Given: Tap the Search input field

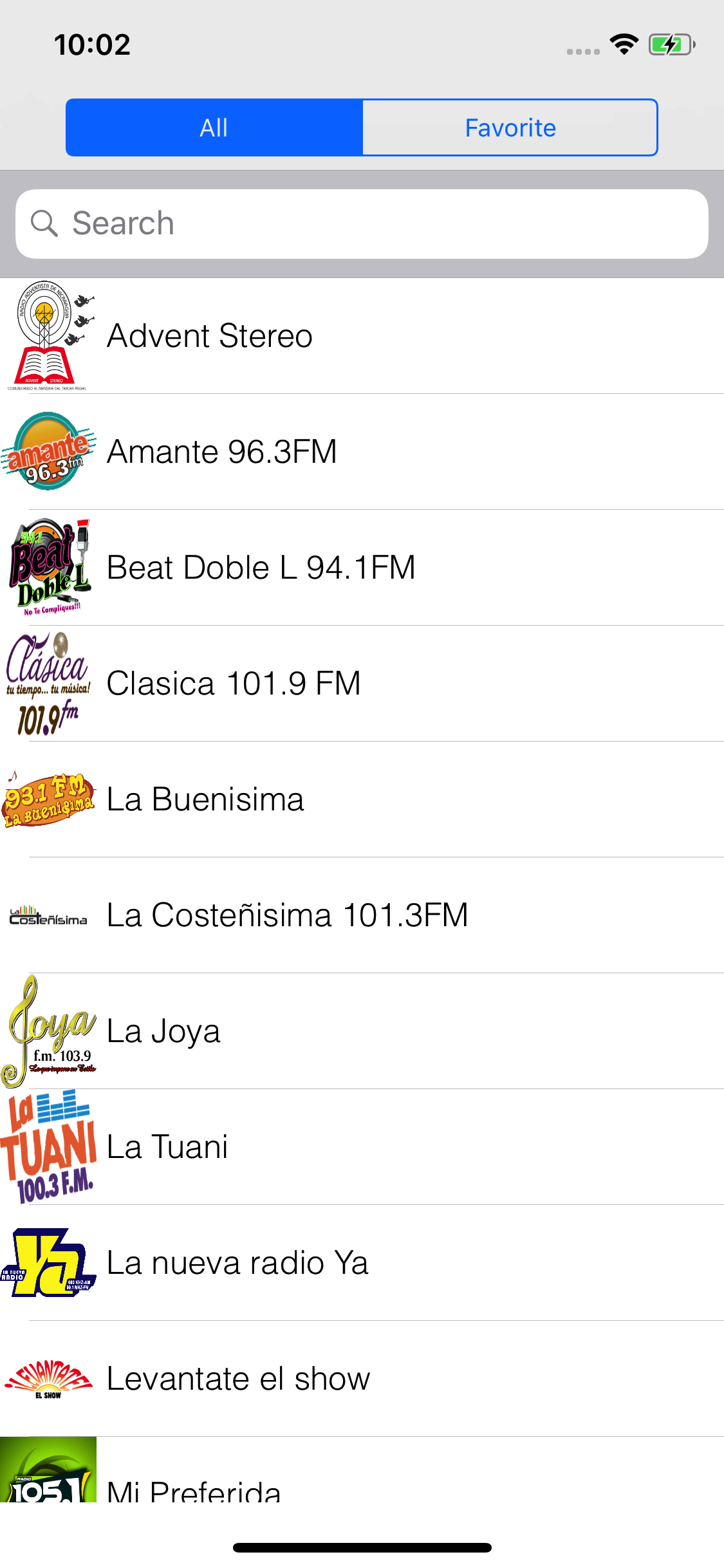Looking at the screenshot, I should tap(360, 223).
